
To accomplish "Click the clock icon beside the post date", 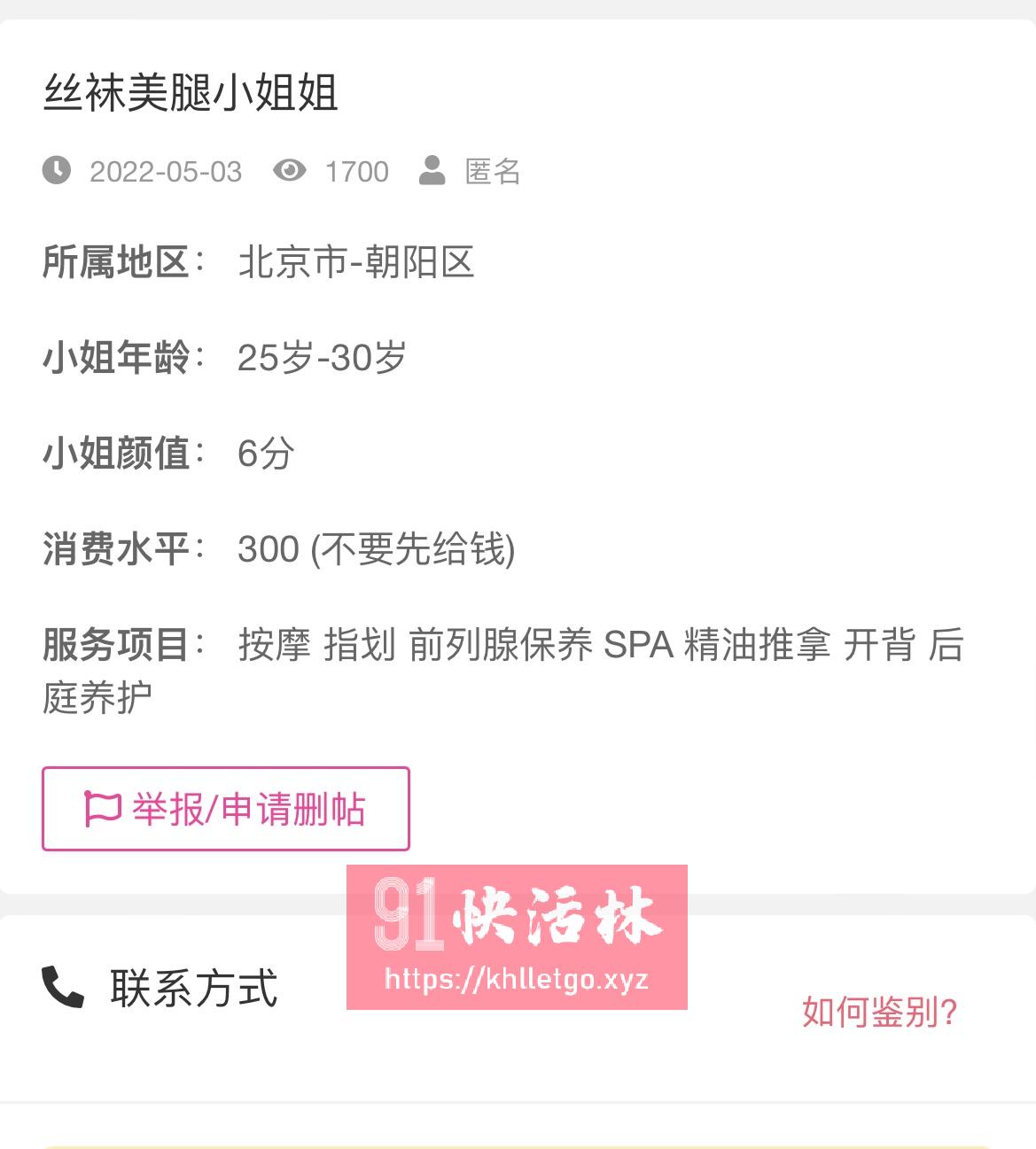I will point(56,171).
